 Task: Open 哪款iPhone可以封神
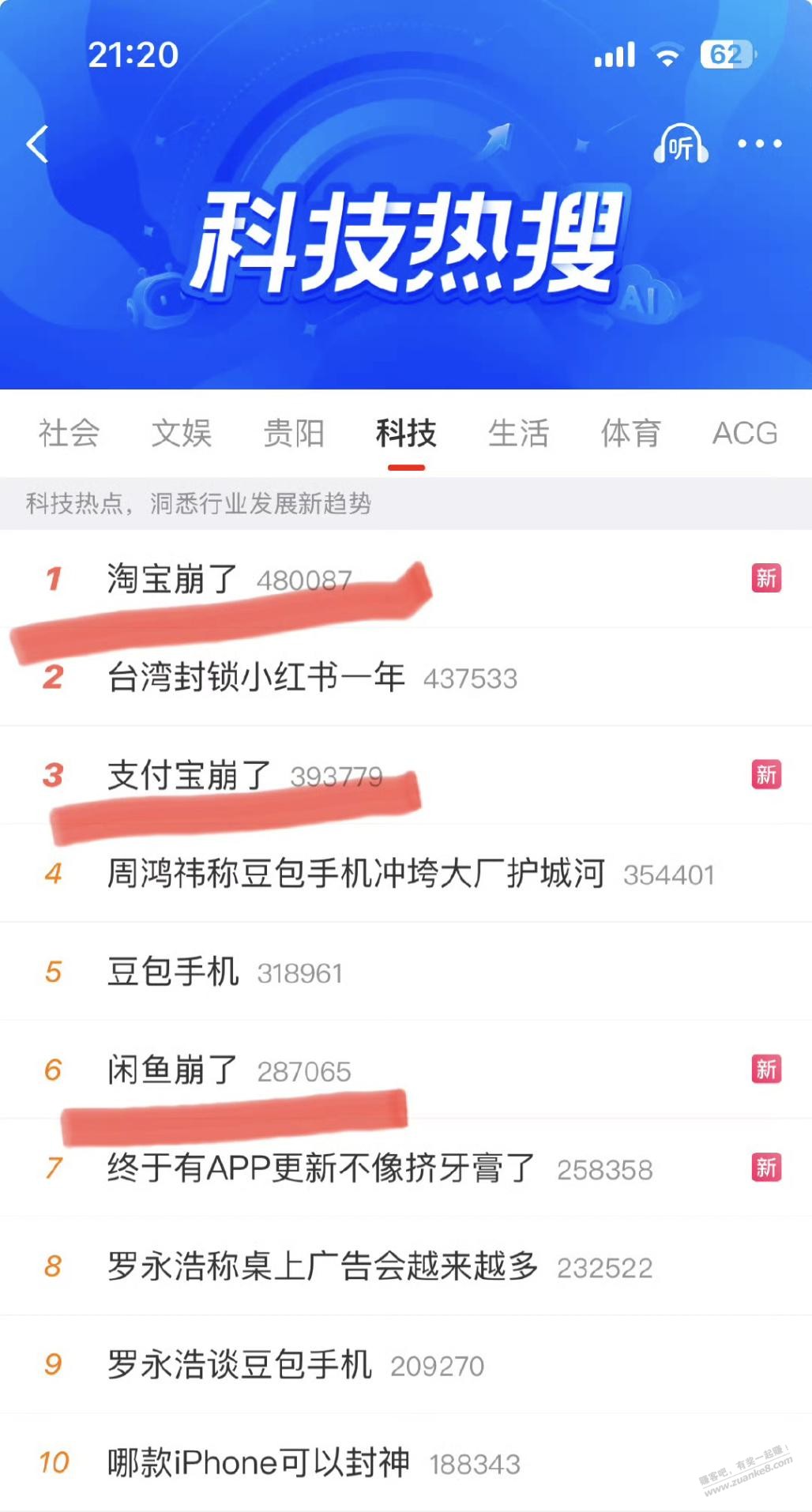[x=258, y=1463]
